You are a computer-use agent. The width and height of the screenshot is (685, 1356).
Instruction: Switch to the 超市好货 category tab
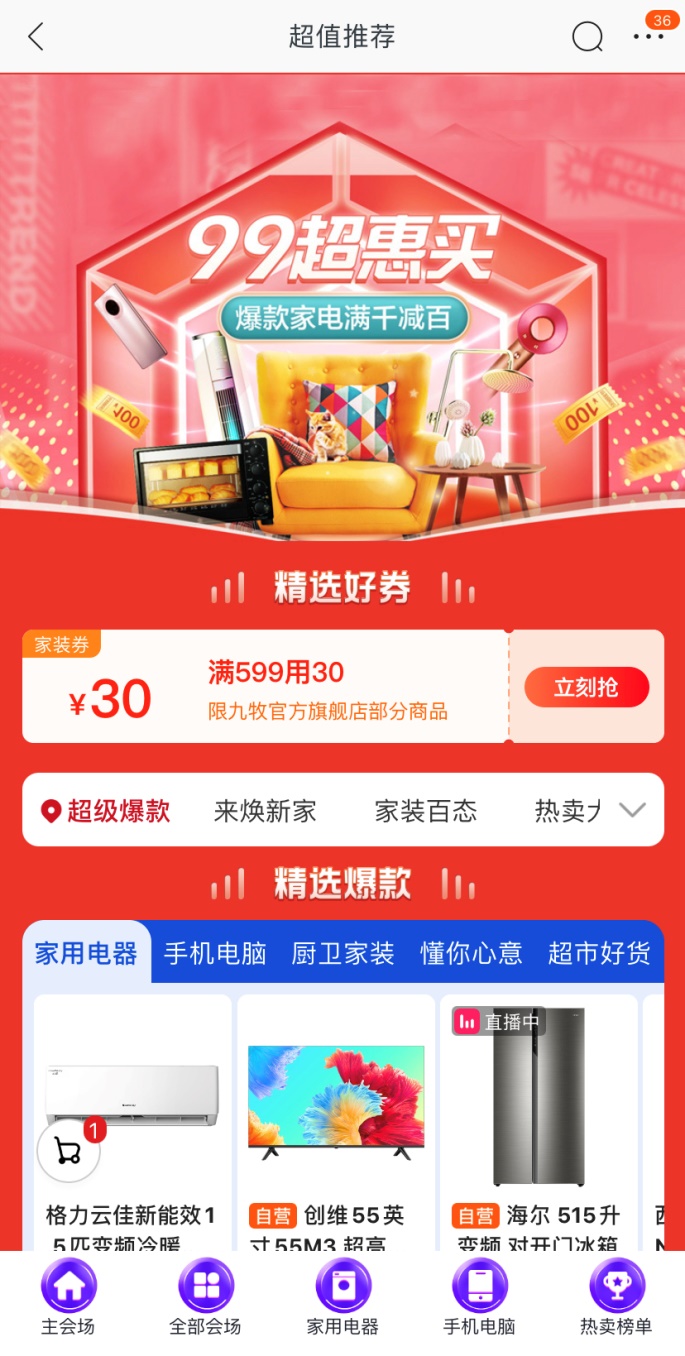click(x=599, y=953)
